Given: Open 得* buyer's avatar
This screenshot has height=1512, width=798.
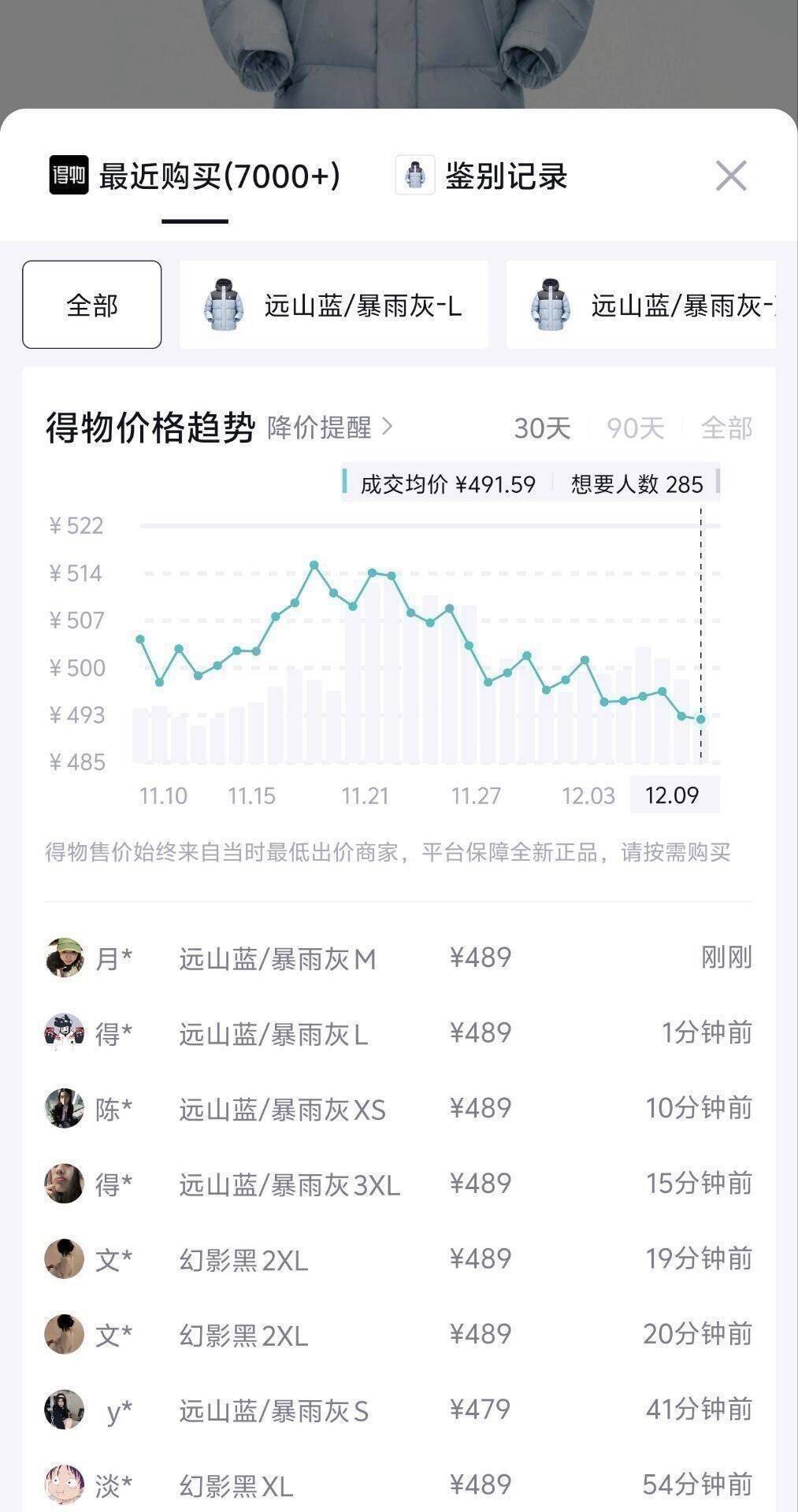Looking at the screenshot, I should pyautogui.click(x=65, y=1033).
